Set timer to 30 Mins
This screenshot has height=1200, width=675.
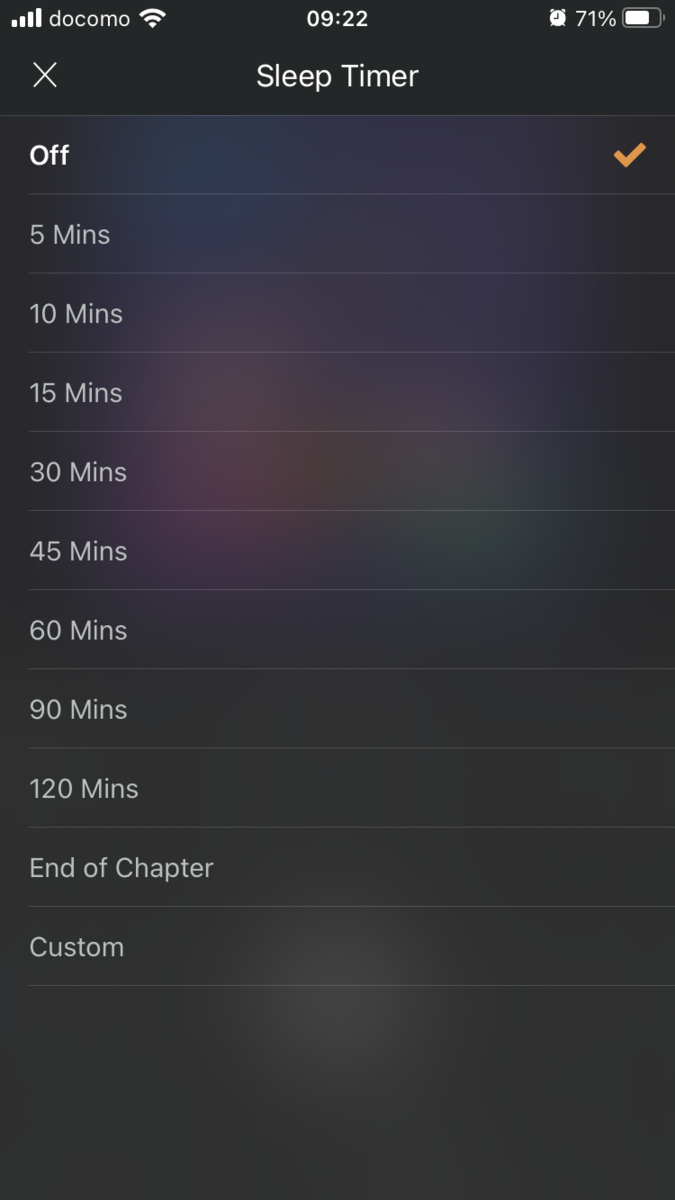[337, 471]
